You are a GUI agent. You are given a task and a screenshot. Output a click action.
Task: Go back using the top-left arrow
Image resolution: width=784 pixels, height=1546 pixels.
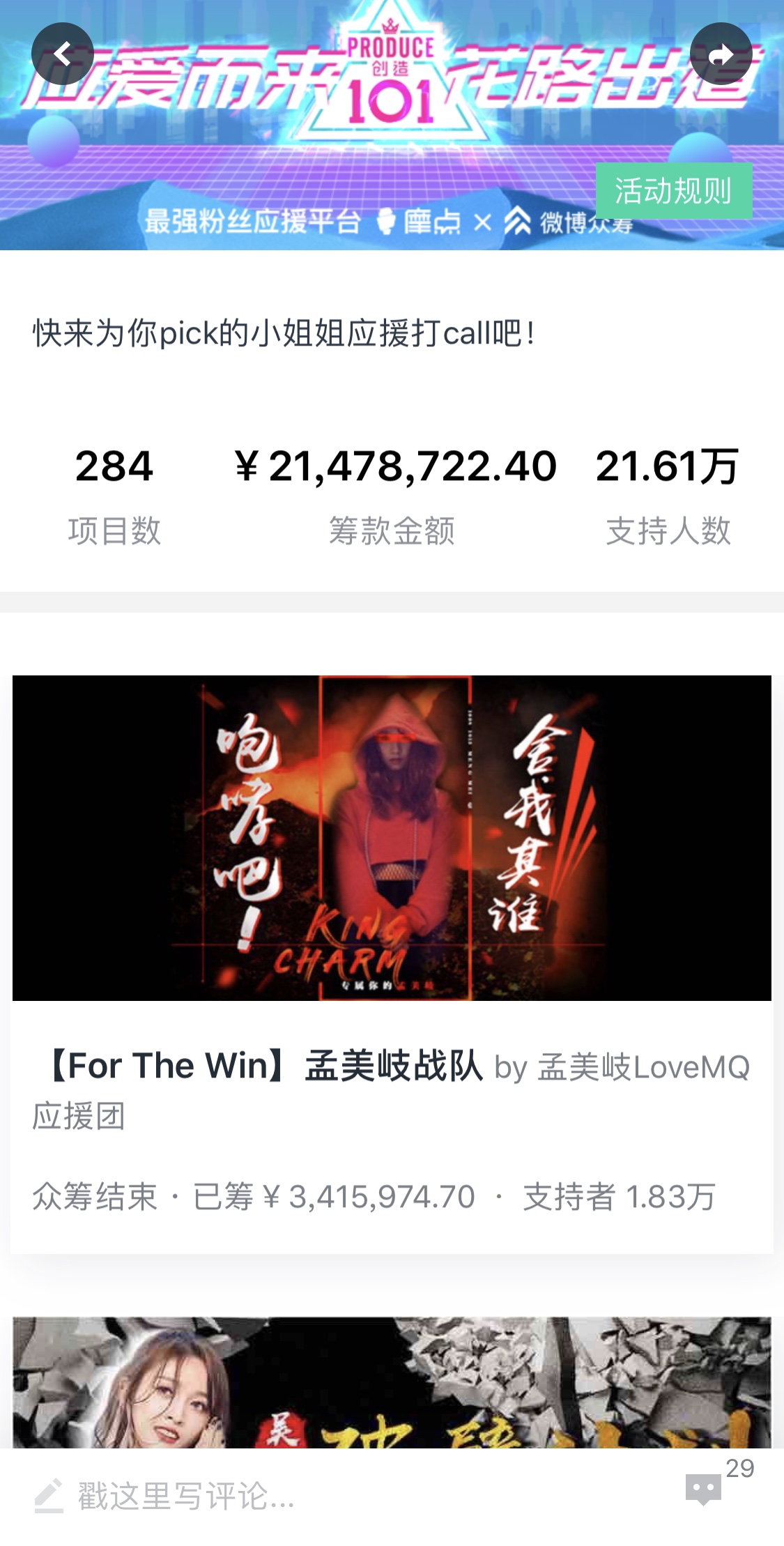click(x=63, y=54)
